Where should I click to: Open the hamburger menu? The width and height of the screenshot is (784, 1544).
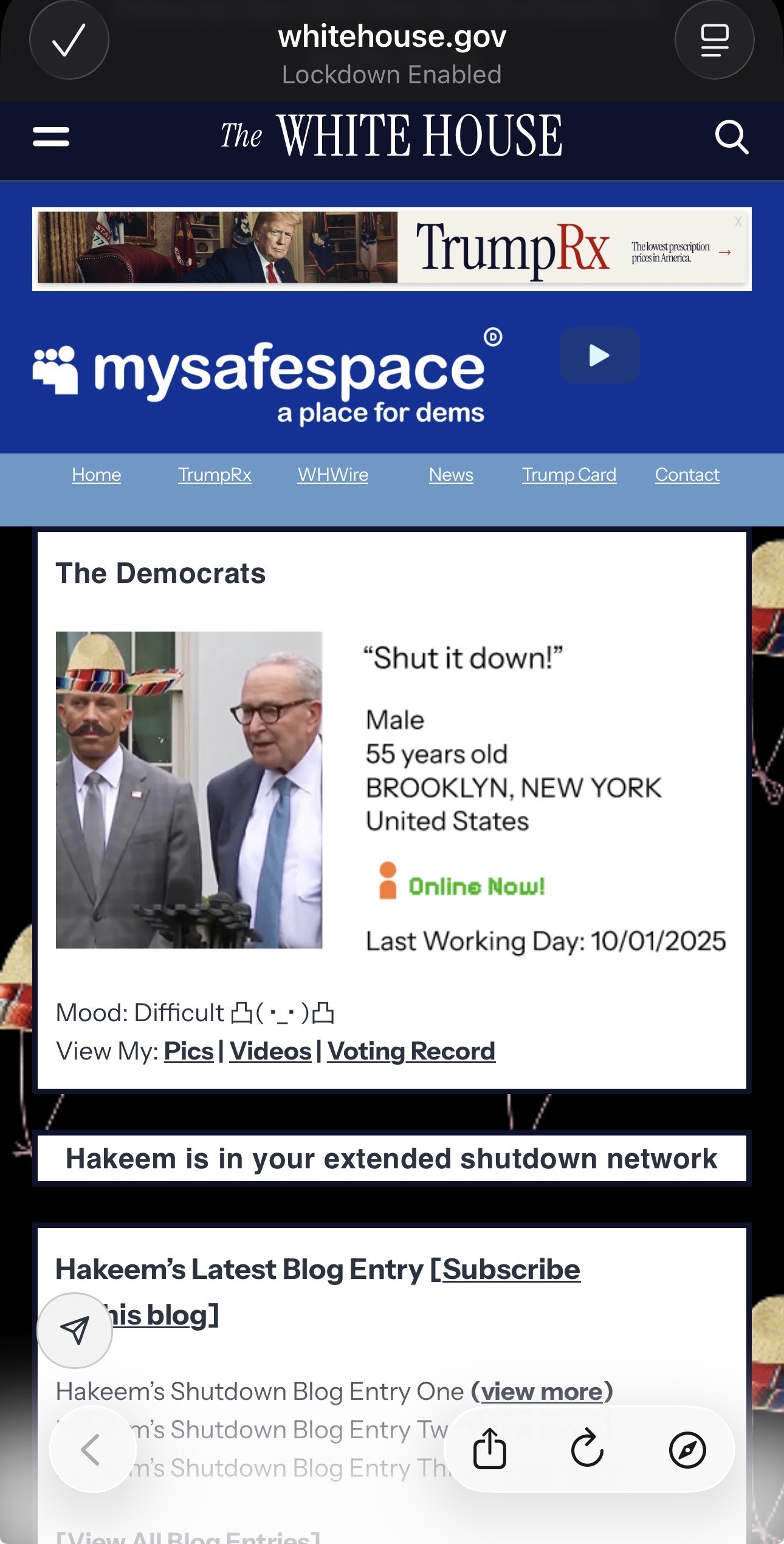tap(51, 136)
